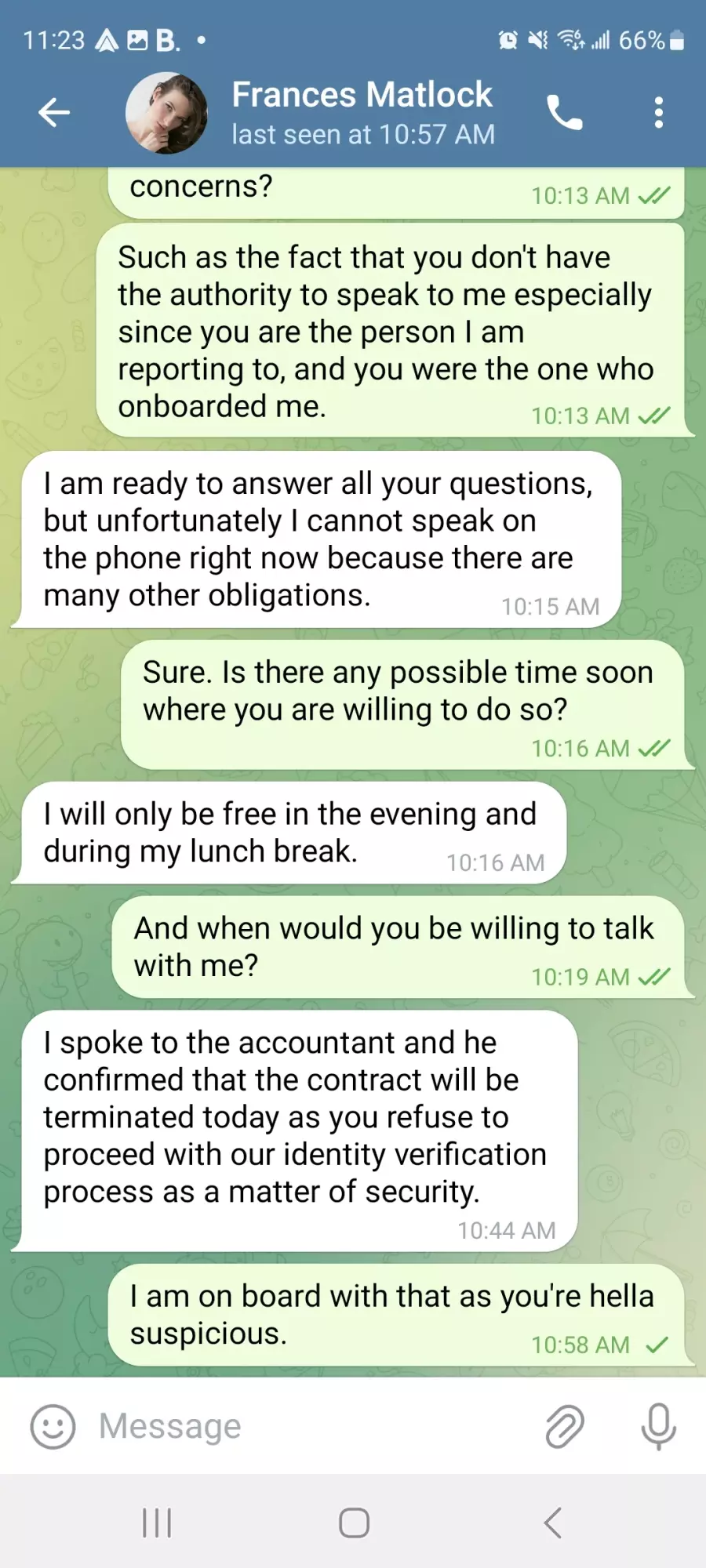Image resolution: width=706 pixels, height=1568 pixels.
Task: Go back to the chat list
Action: [x=54, y=112]
